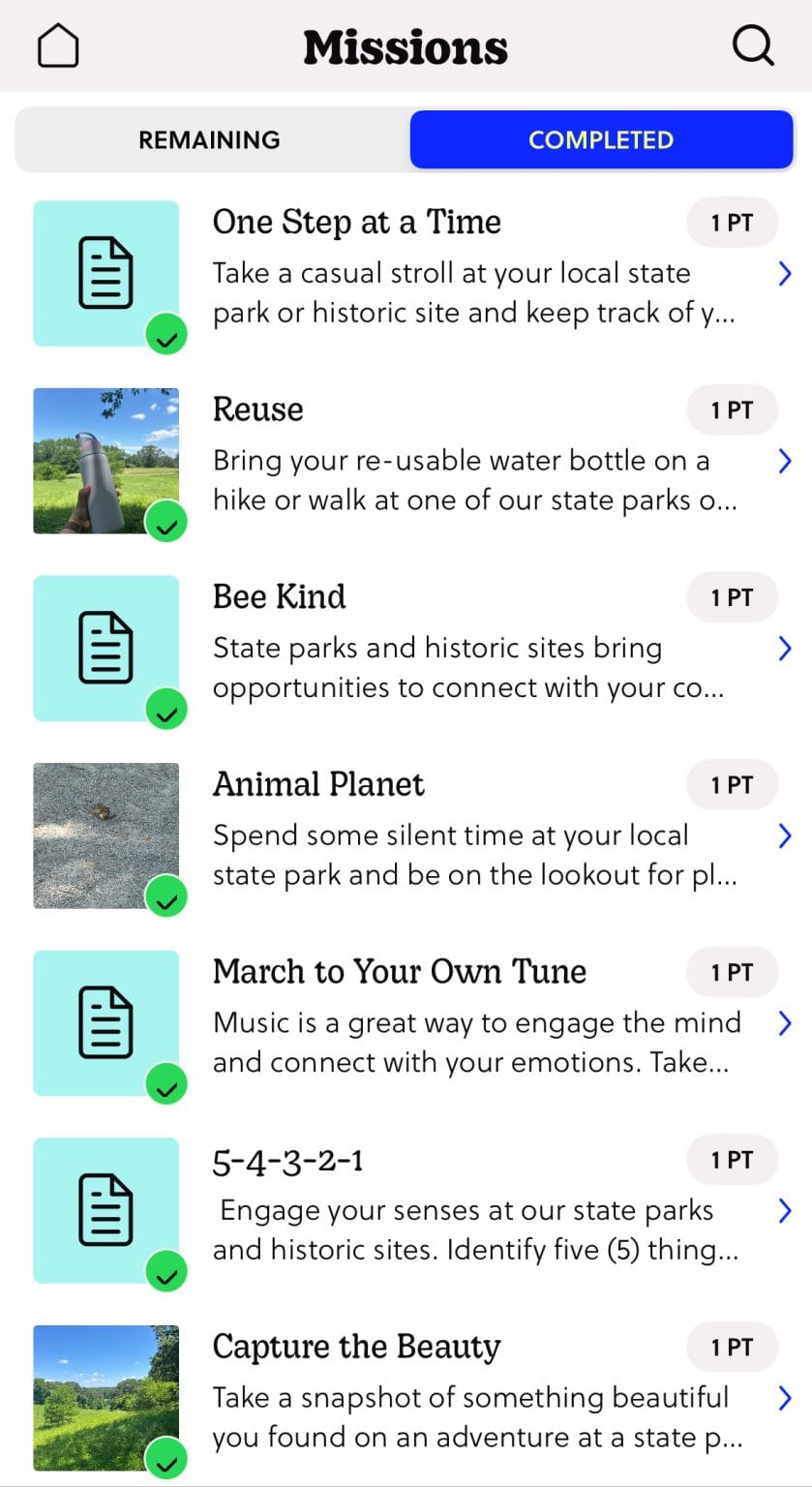Go to the home screen icon
This screenshot has height=1487, width=812.
[x=57, y=46]
